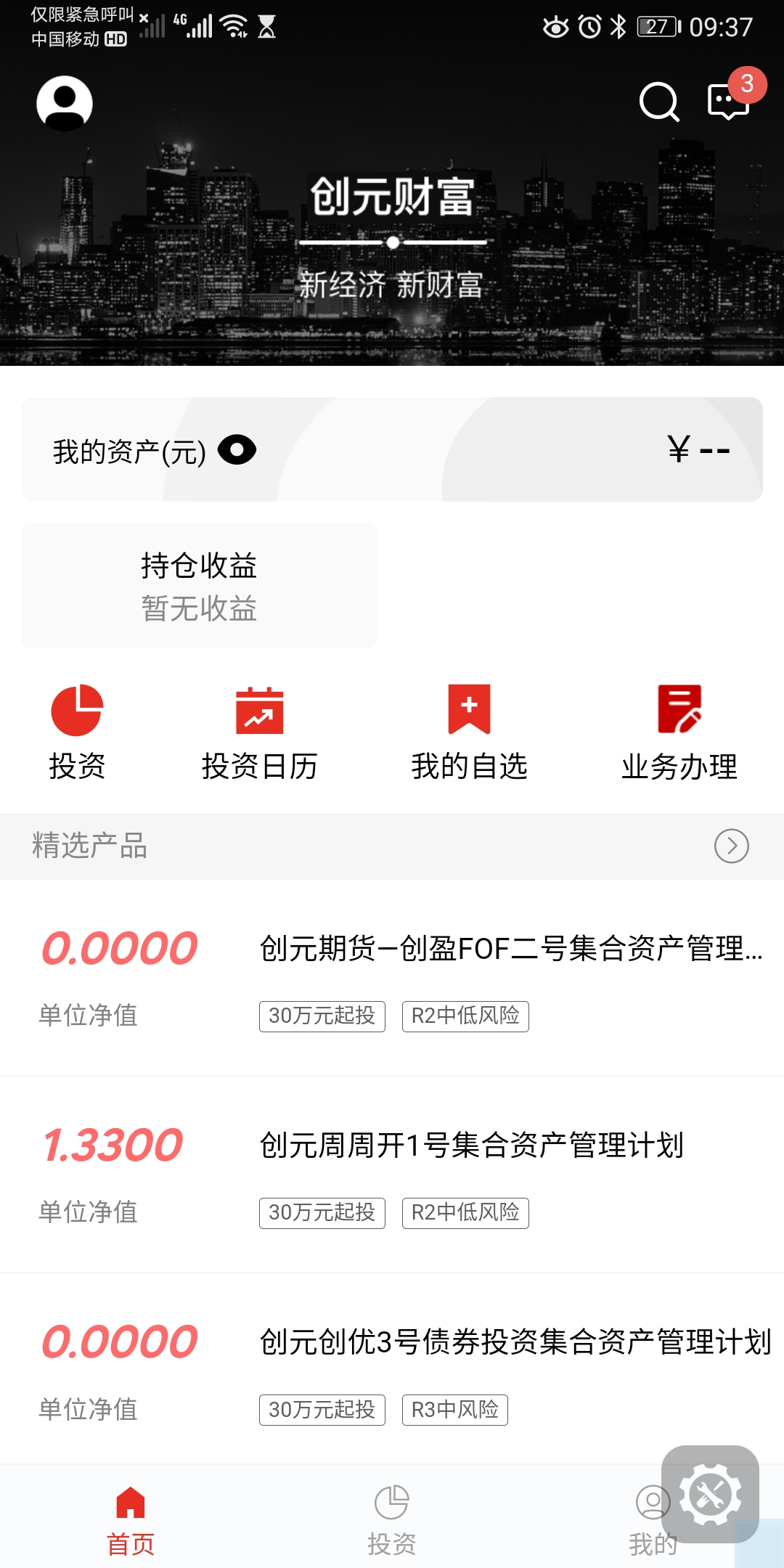Open the profile avatar icon
This screenshot has height=1568, width=784.
click(65, 103)
